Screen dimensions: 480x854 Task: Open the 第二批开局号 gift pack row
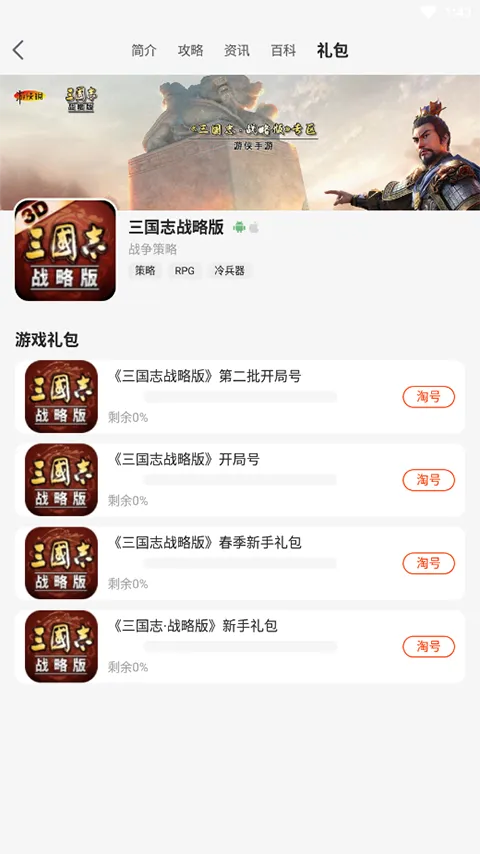240,396
